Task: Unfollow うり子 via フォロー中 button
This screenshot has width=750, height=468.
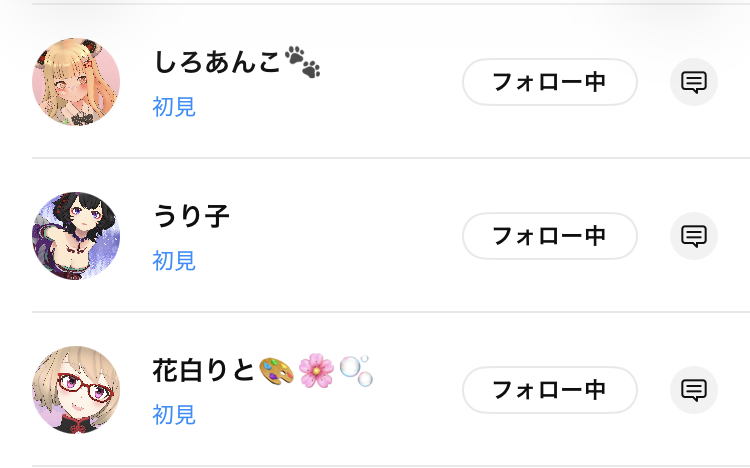Action: [549, 236]
